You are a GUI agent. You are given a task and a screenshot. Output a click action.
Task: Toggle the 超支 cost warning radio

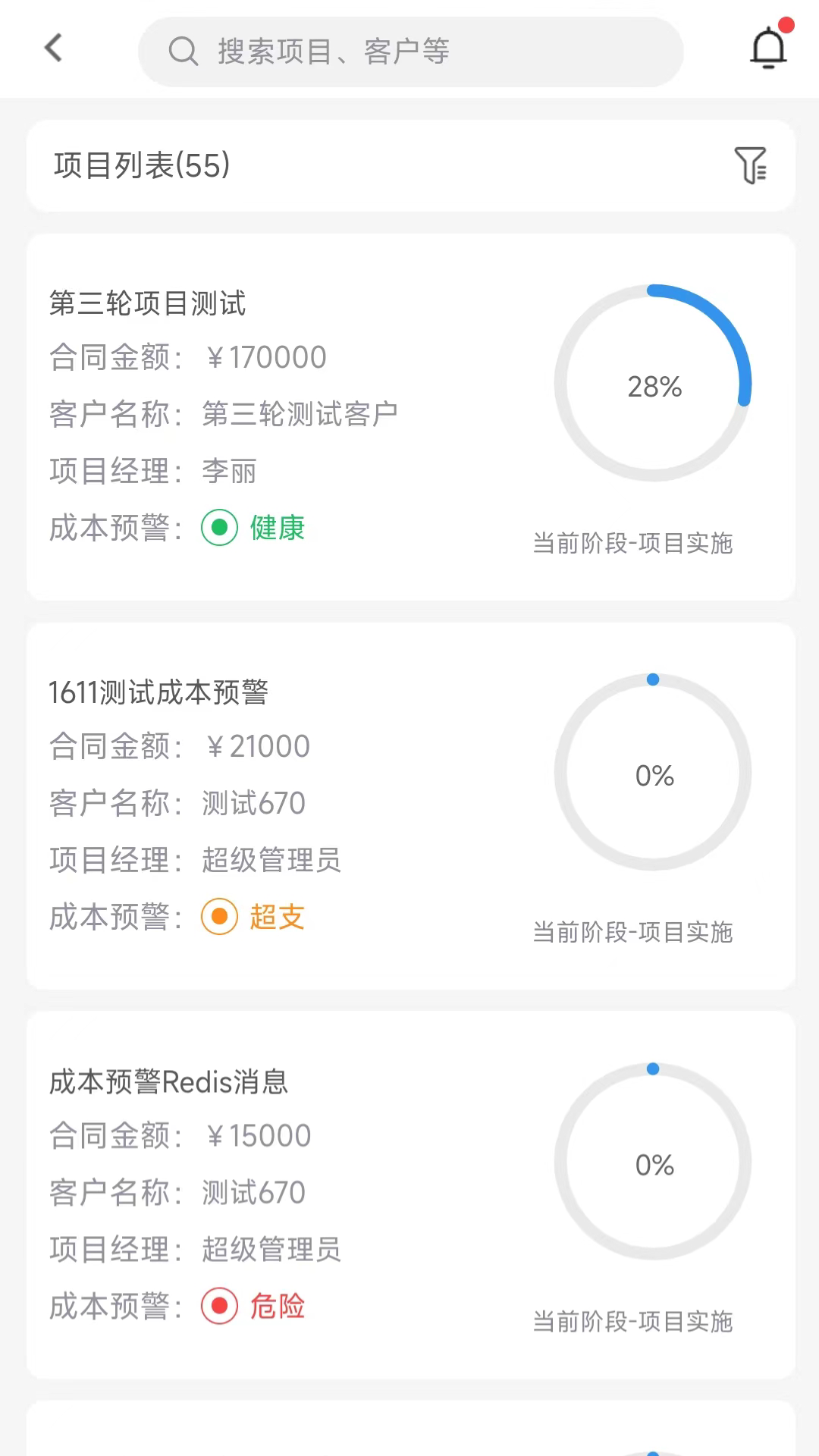[219, 916]
